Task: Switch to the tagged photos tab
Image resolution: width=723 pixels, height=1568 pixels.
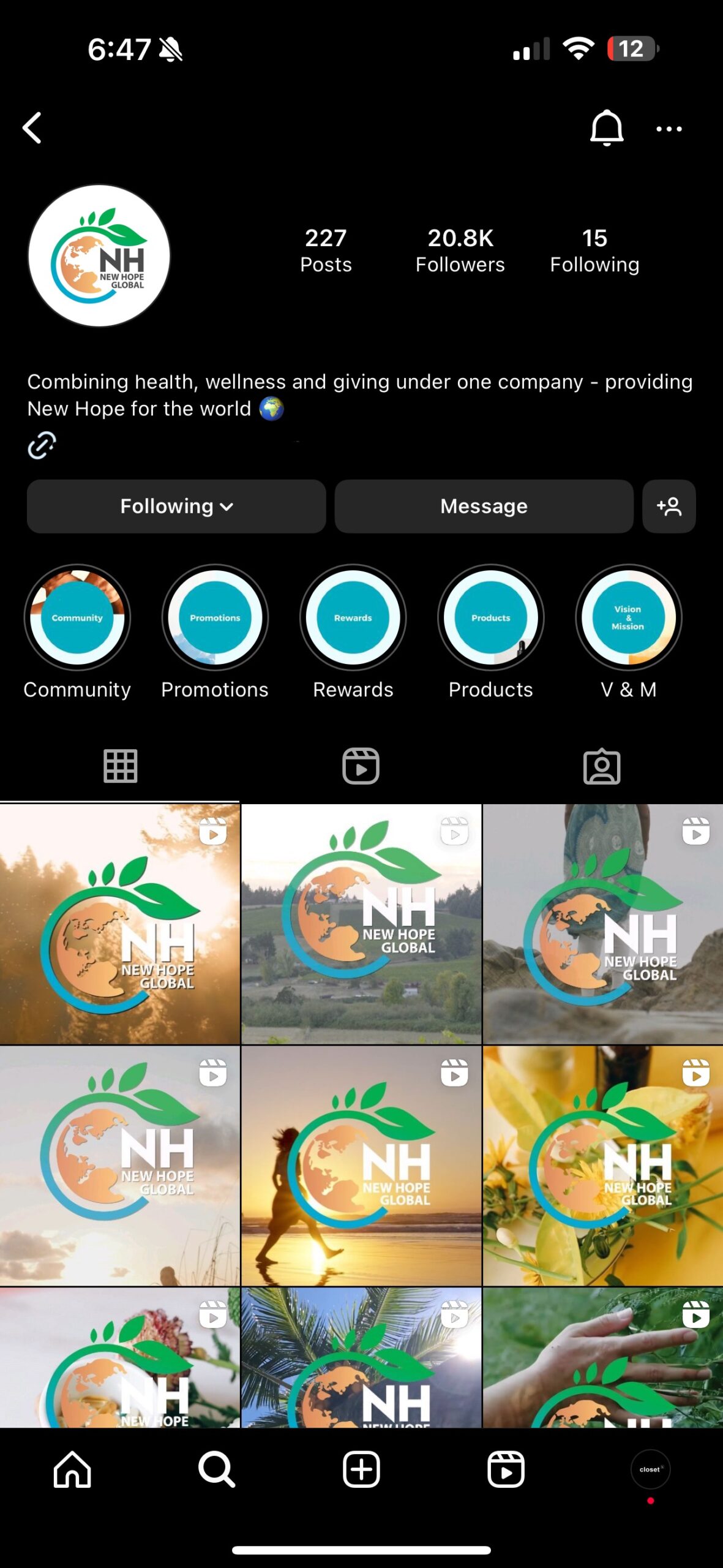Action: tap(602, 766)
